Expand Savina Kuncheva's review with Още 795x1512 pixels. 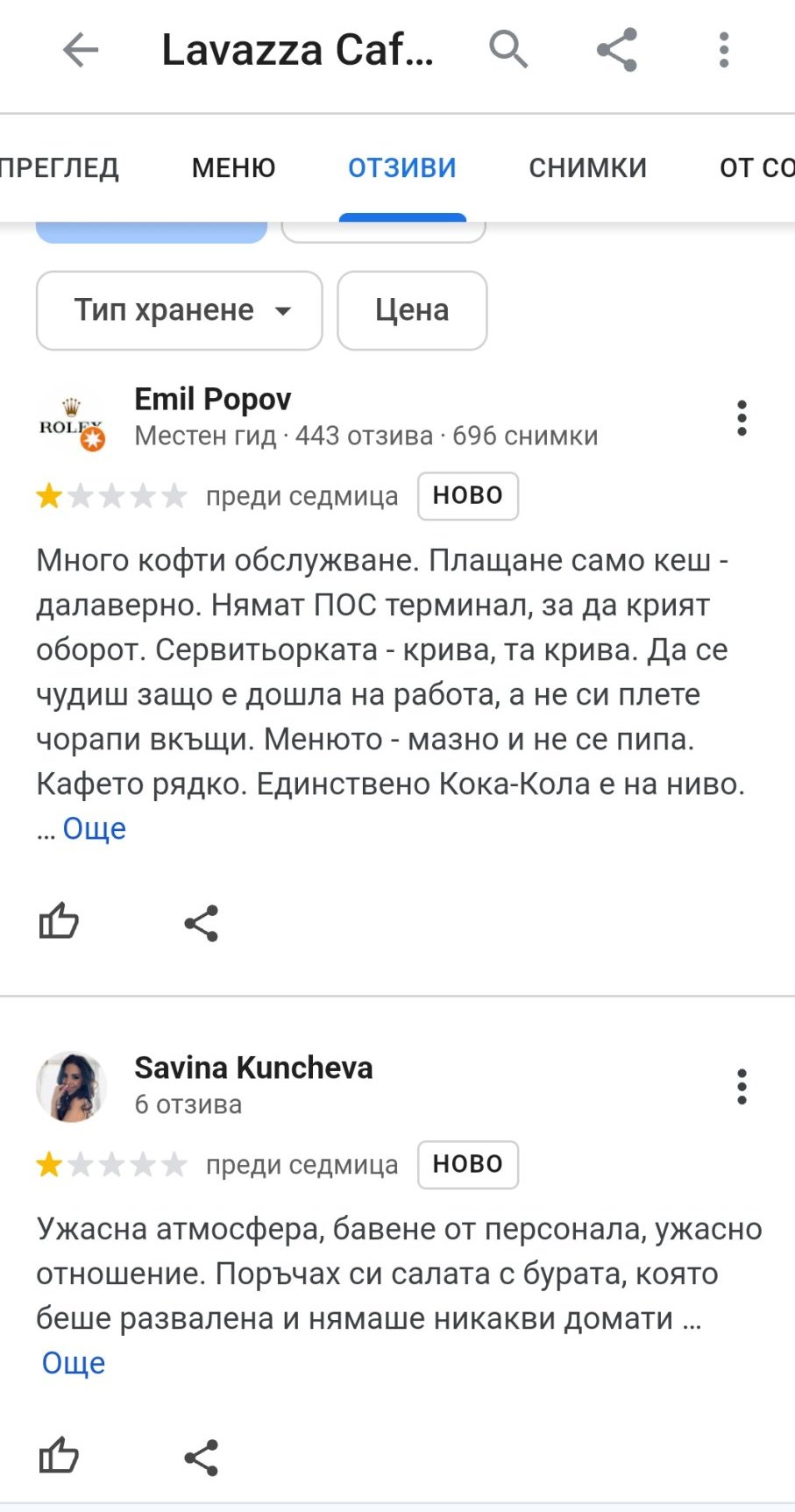(74, 1363)
